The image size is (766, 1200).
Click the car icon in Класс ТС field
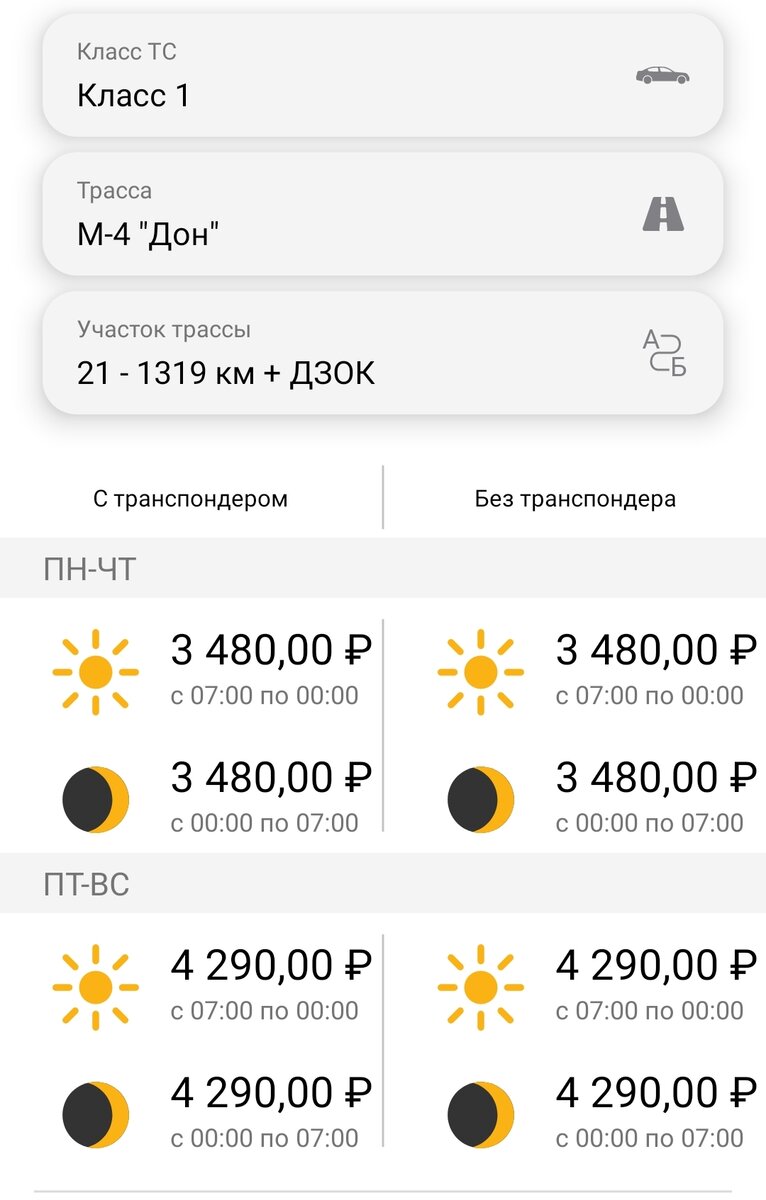[x=663, y=76]
